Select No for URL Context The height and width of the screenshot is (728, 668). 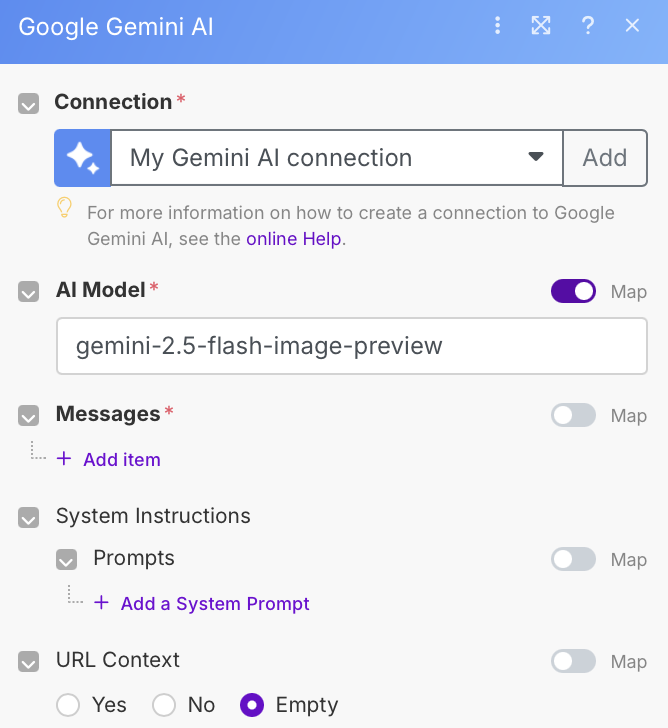point(164,705)
